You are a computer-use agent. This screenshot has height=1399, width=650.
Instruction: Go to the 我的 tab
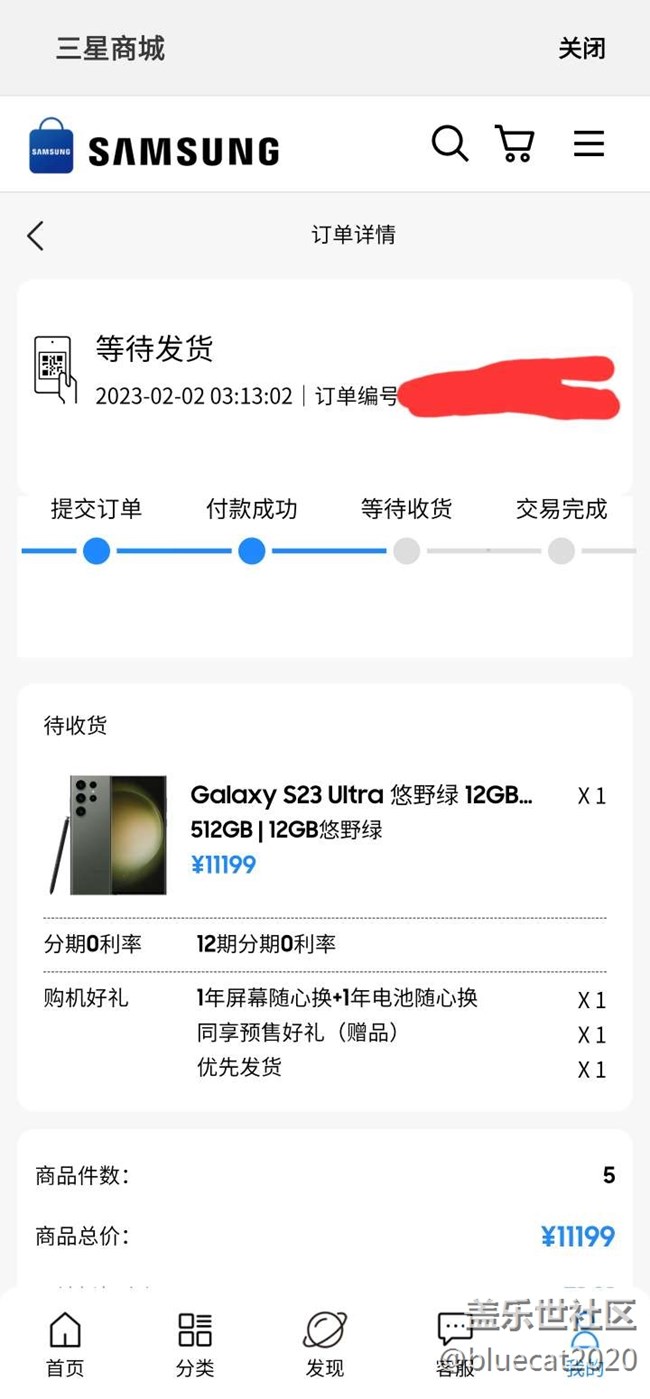pos(585,1350)
